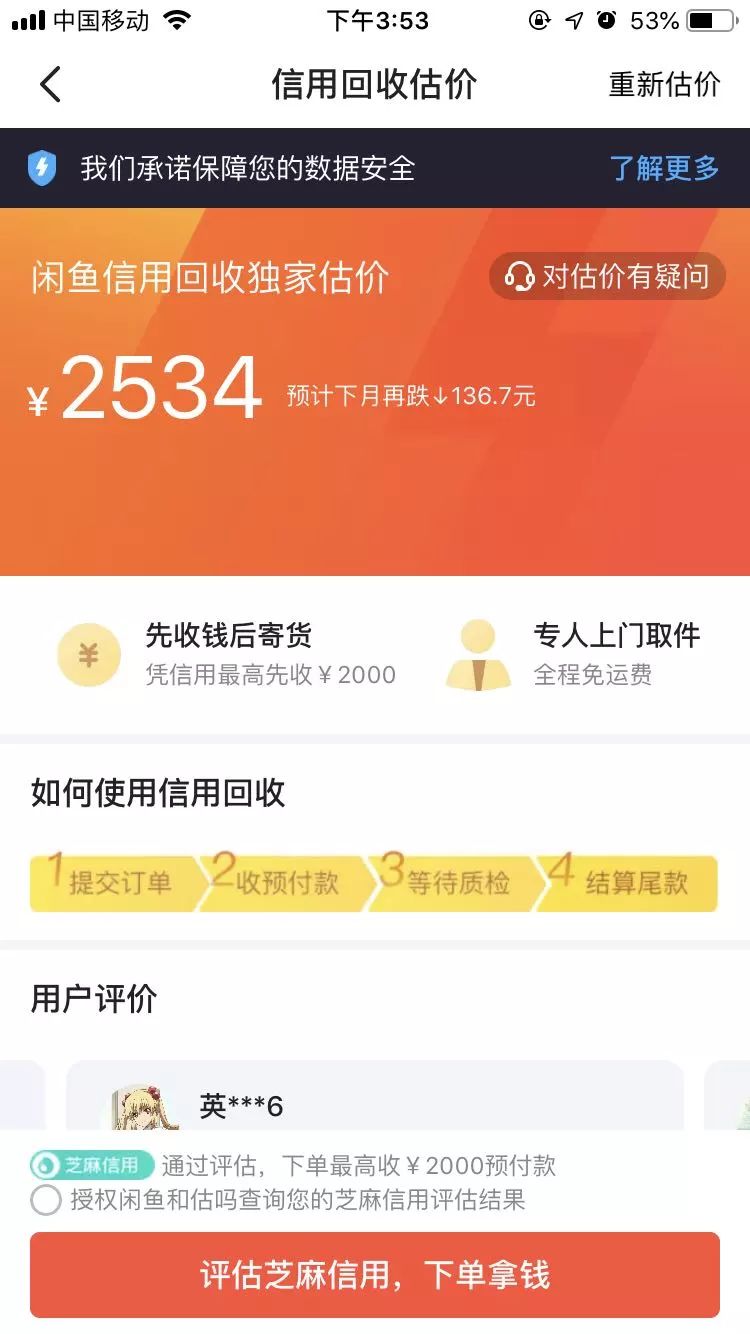This screenshot has height=1334, width=750.
Task: Tap the 评估芝麻信用，下单拿钱 button
Action: 375,1276
